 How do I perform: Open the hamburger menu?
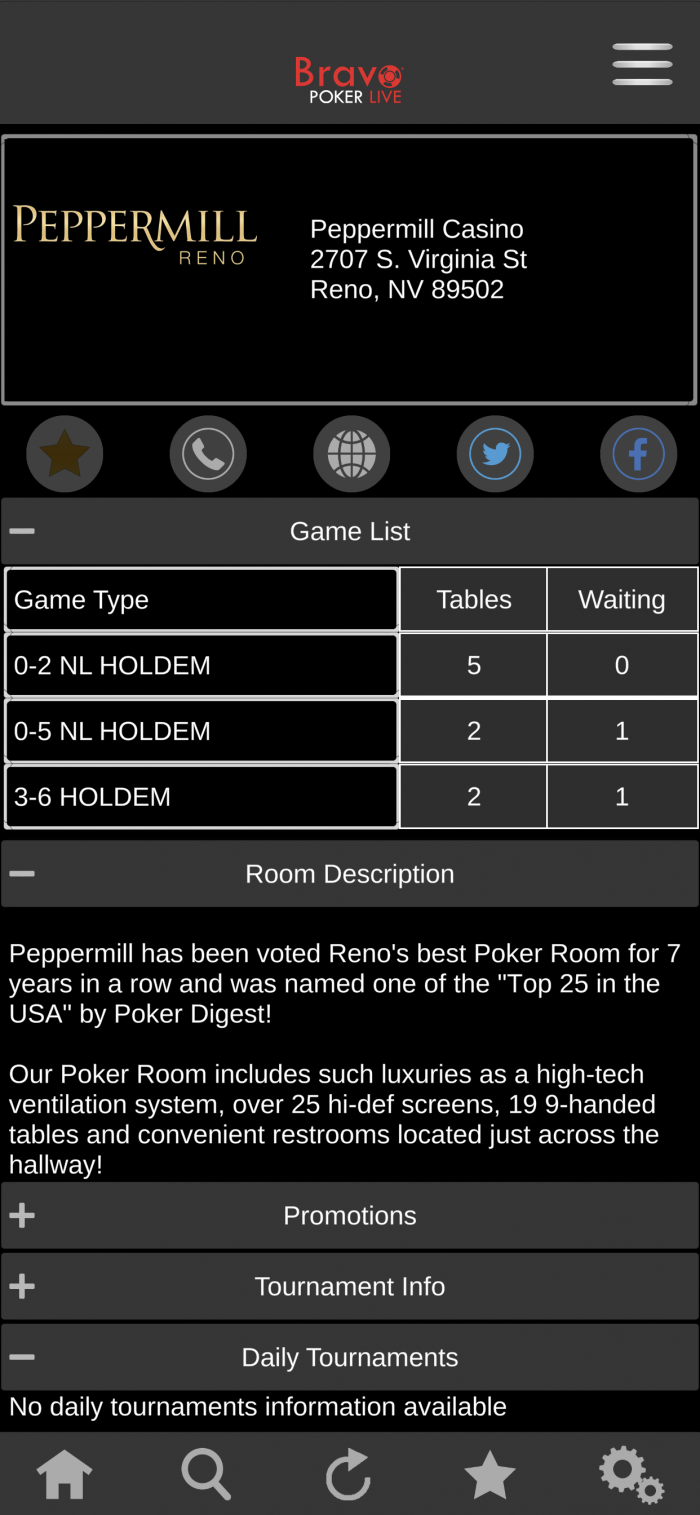(642, 64)
